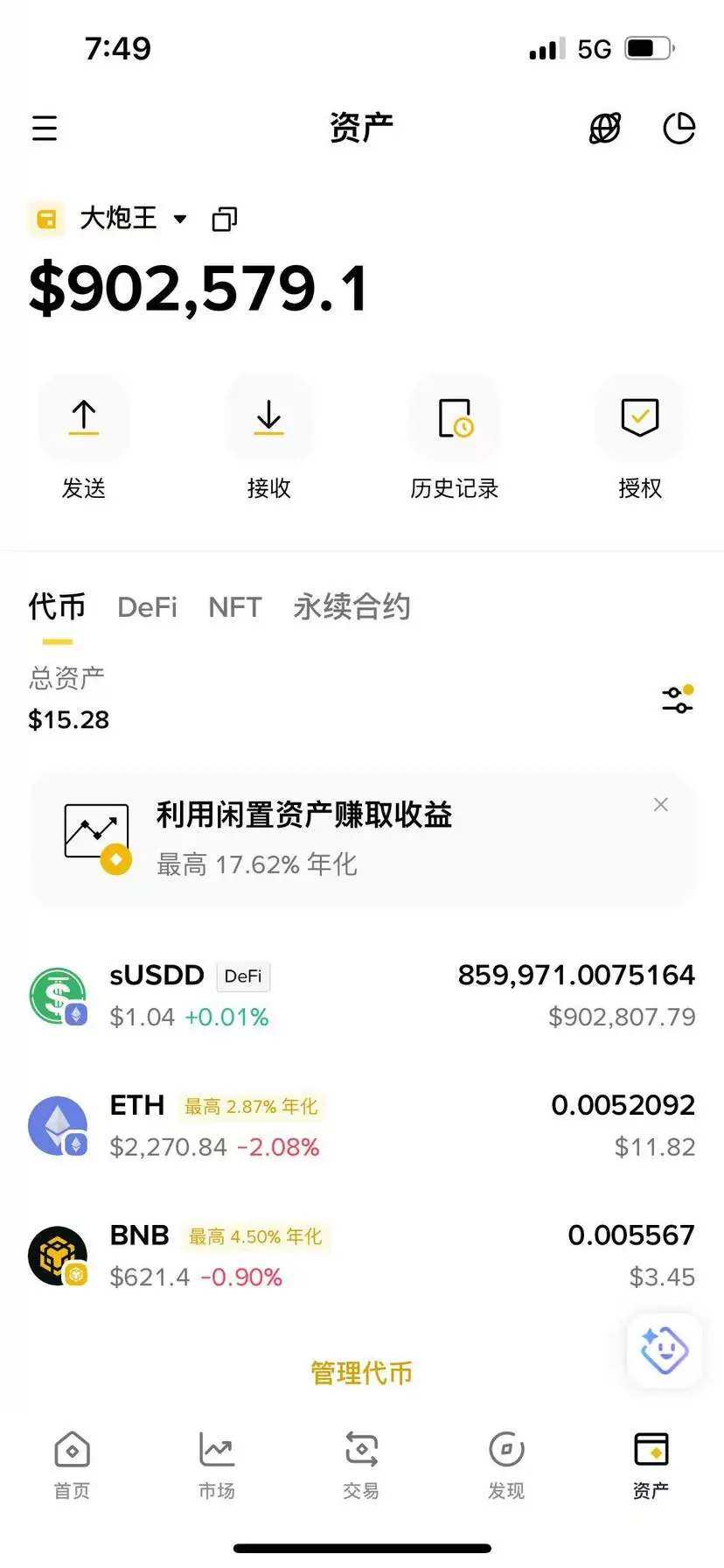This screenshot has height=1568, width=724.
Task: Open the floating AI assistant button
Action: click(665, 1350)
